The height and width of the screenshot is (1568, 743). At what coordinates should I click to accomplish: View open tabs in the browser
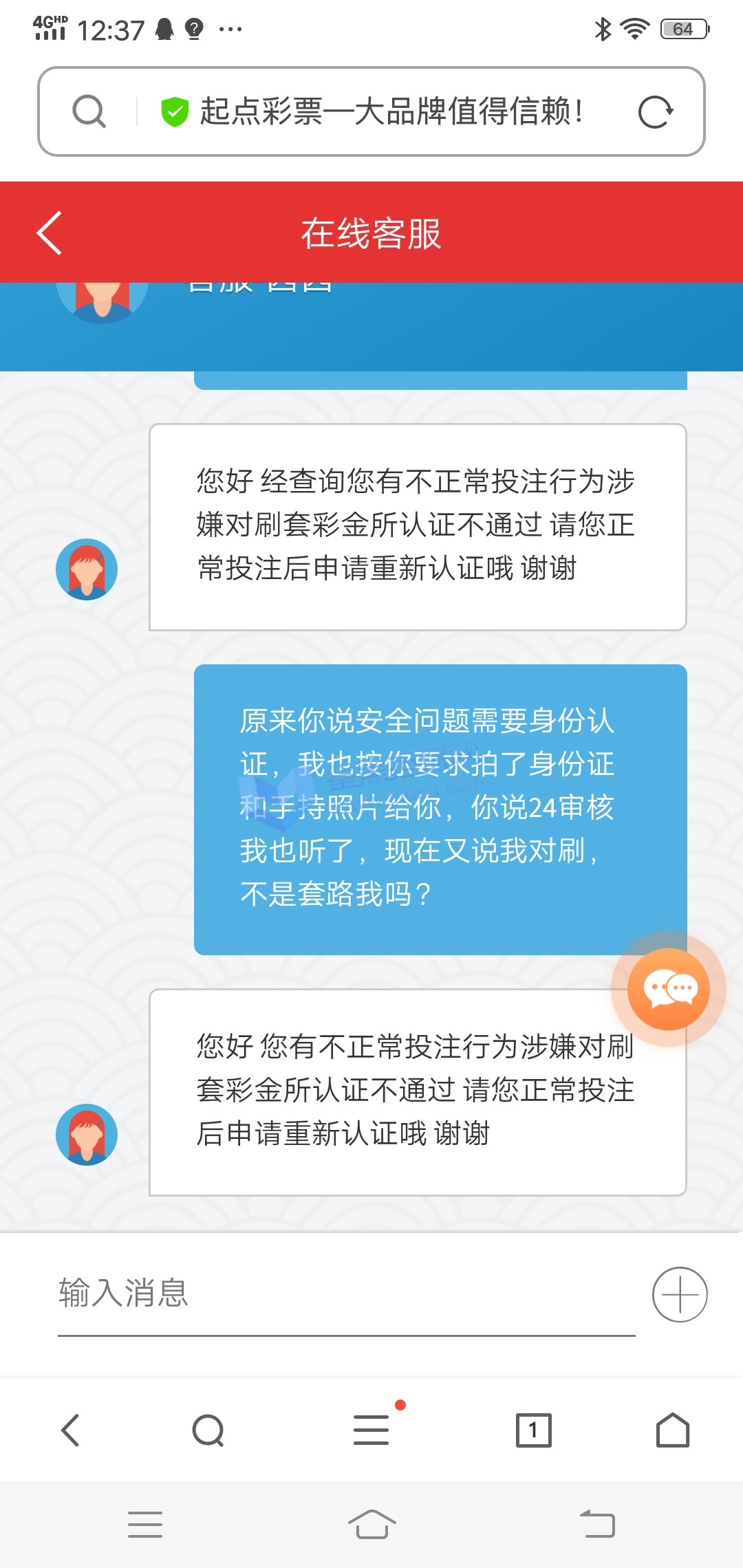[534, 1430]
